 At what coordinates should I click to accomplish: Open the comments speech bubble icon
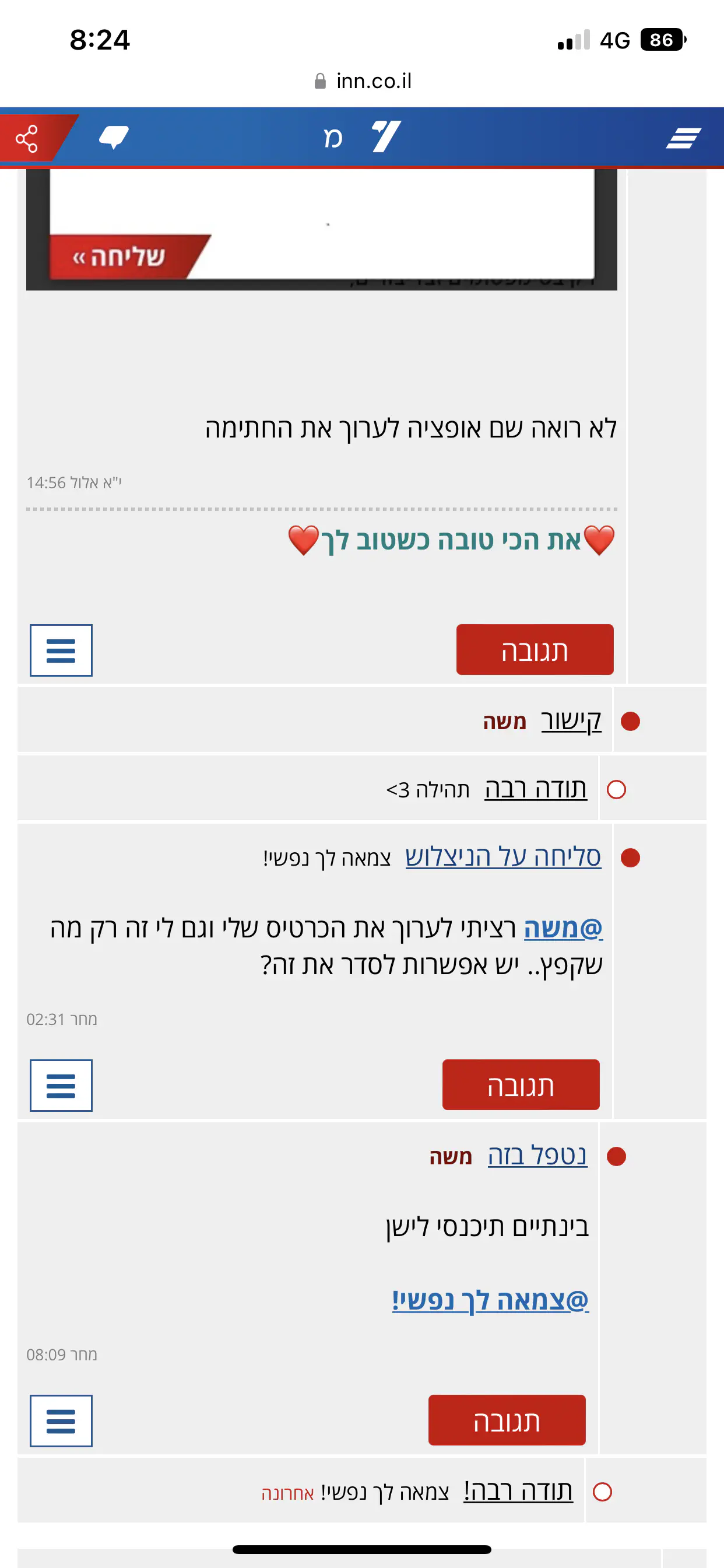point(113,137)
